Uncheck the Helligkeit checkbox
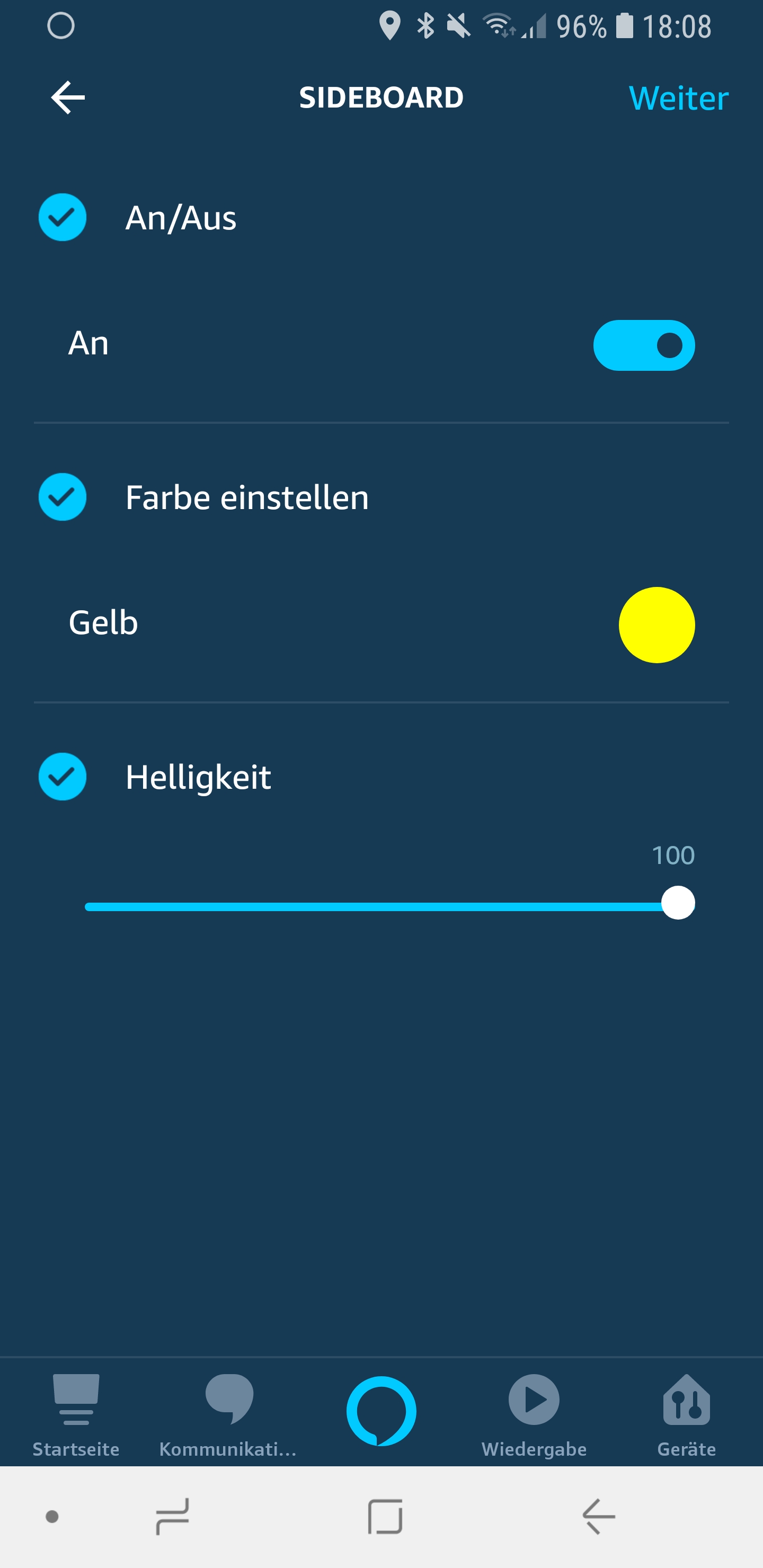This screenshot has height=1568, width=763. [63, 777]
